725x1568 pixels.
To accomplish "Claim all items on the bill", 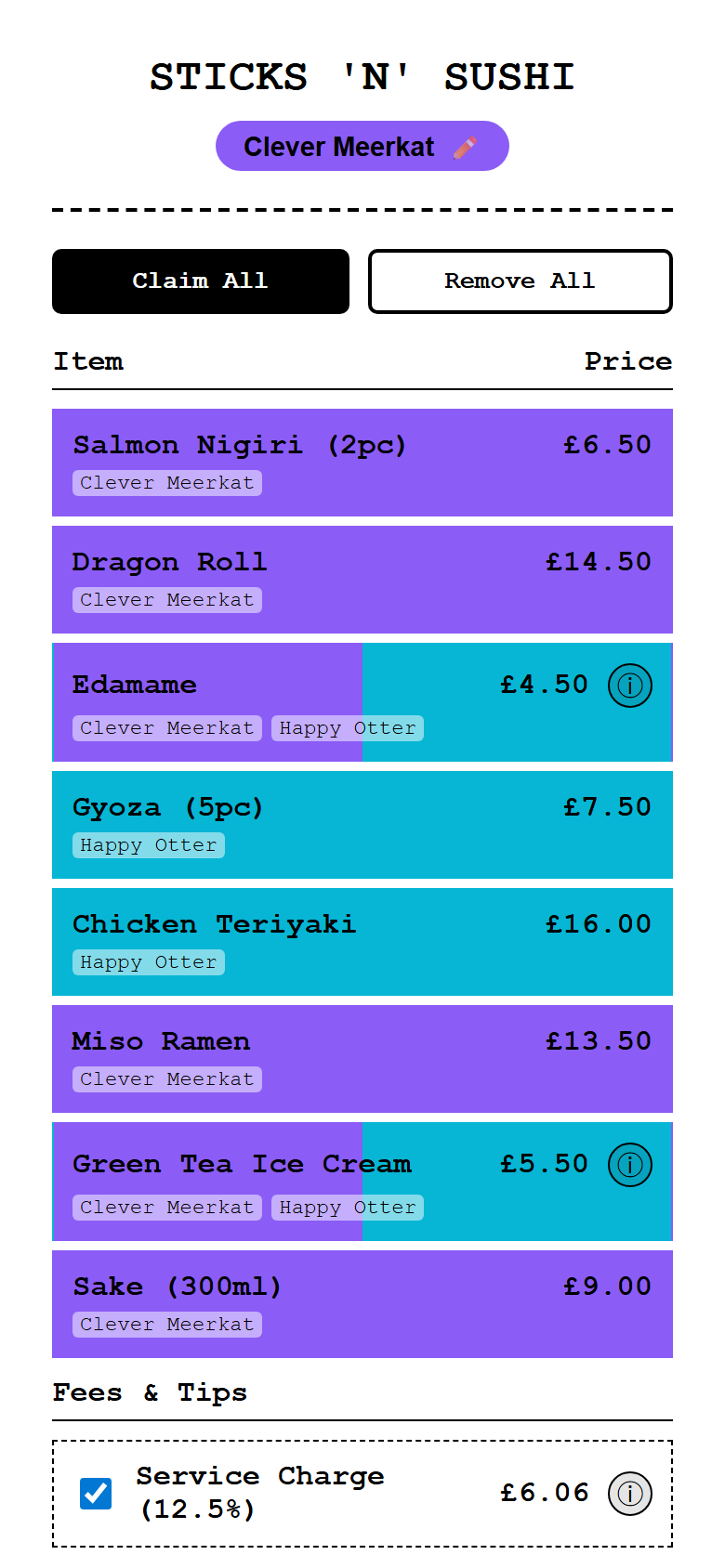I will (201, 281).
